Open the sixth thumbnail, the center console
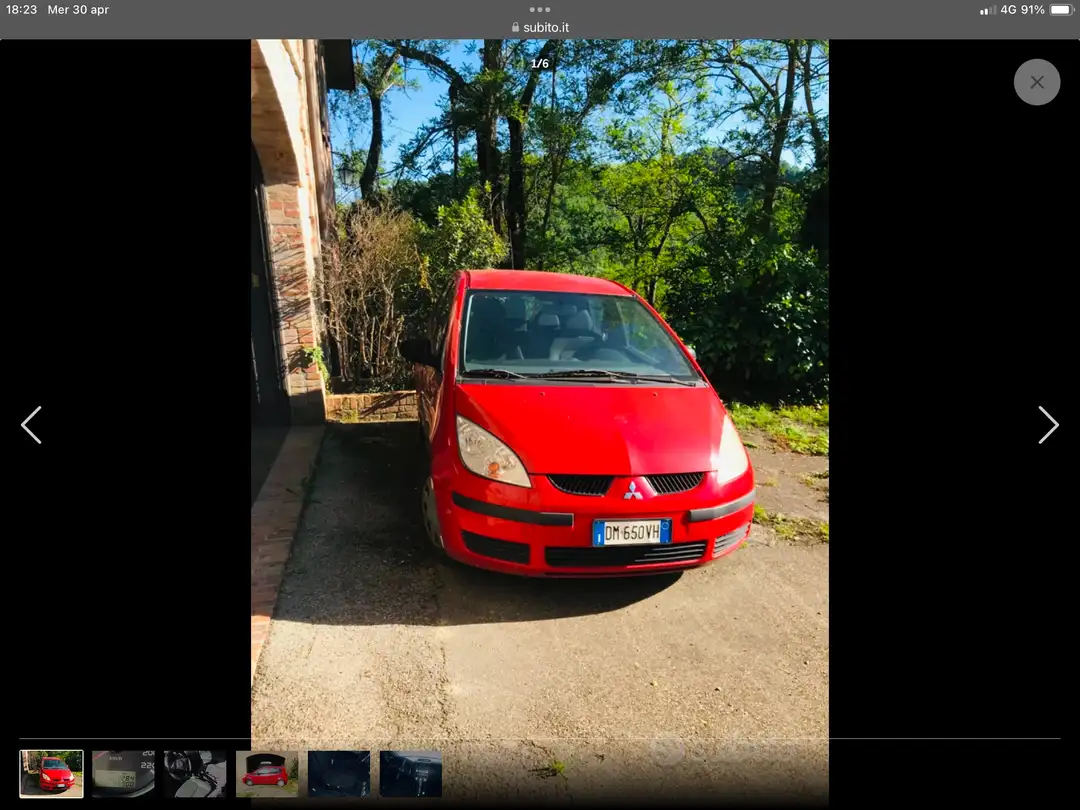This screenshot has height=810, width=1080. 411,773
